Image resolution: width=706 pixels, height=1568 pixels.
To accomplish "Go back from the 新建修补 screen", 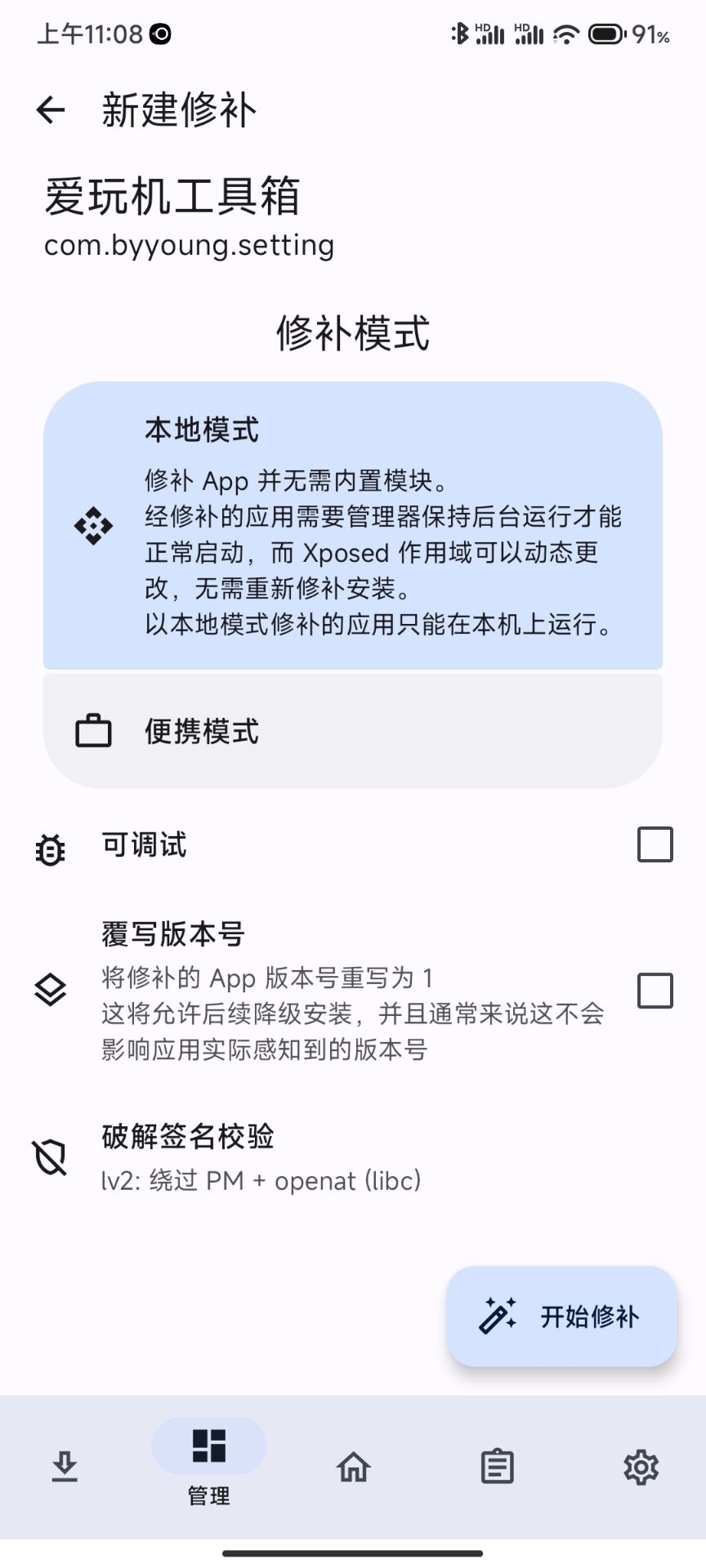I will (51, 110).
